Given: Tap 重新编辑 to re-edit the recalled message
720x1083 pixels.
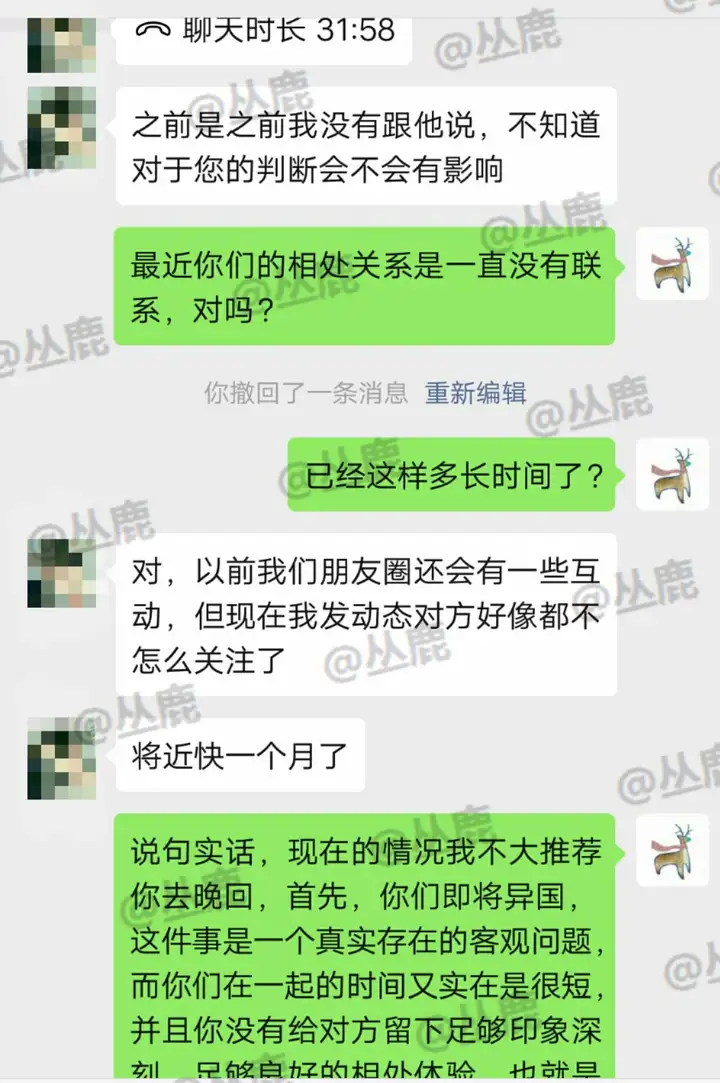Looking at the screenshot, I should 475,393.
